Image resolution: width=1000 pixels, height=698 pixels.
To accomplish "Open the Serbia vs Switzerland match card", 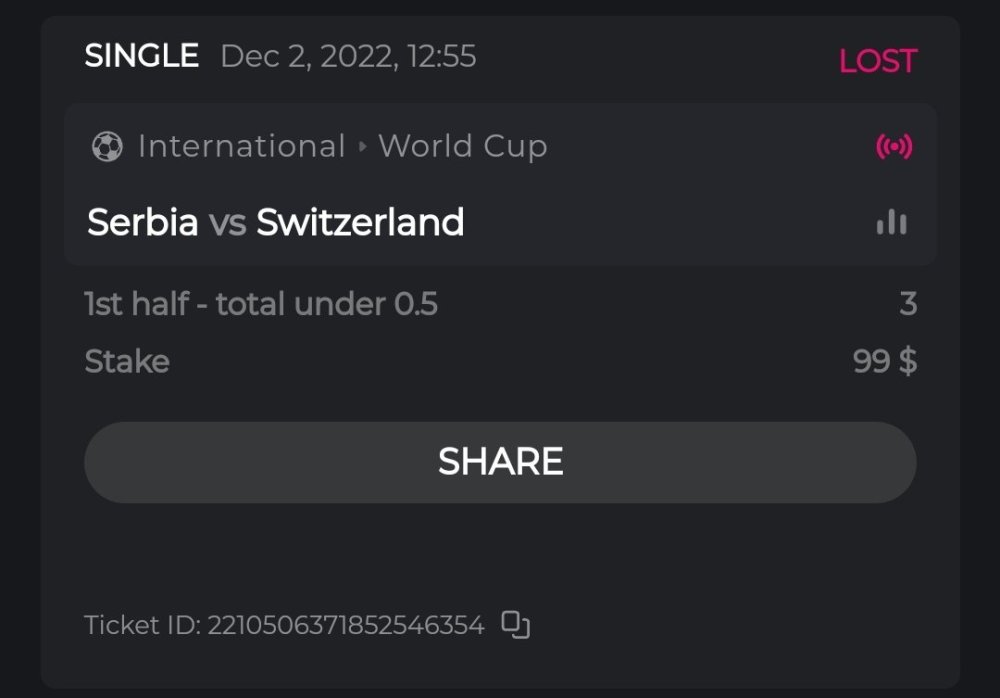I will [276, 222].
